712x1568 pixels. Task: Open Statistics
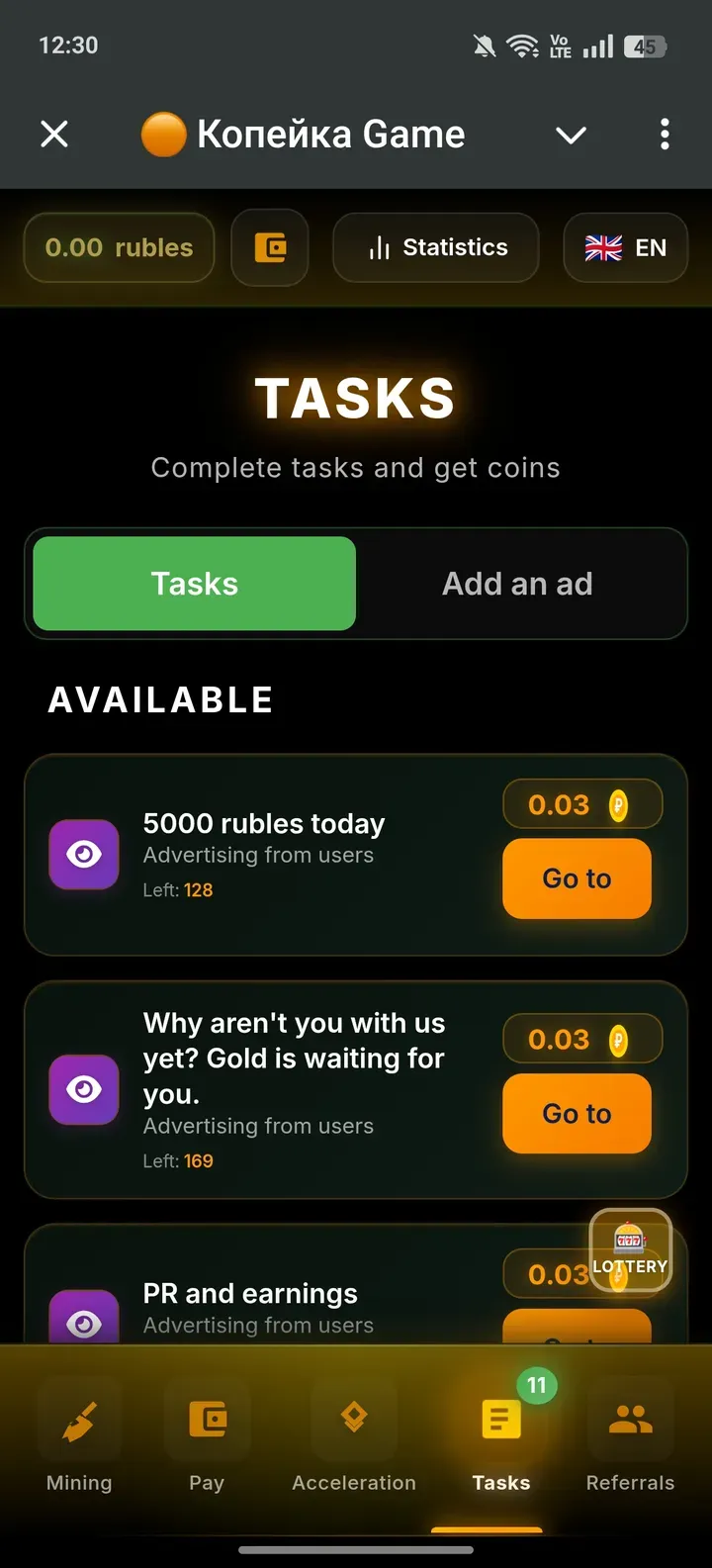[x=436, y=247]
